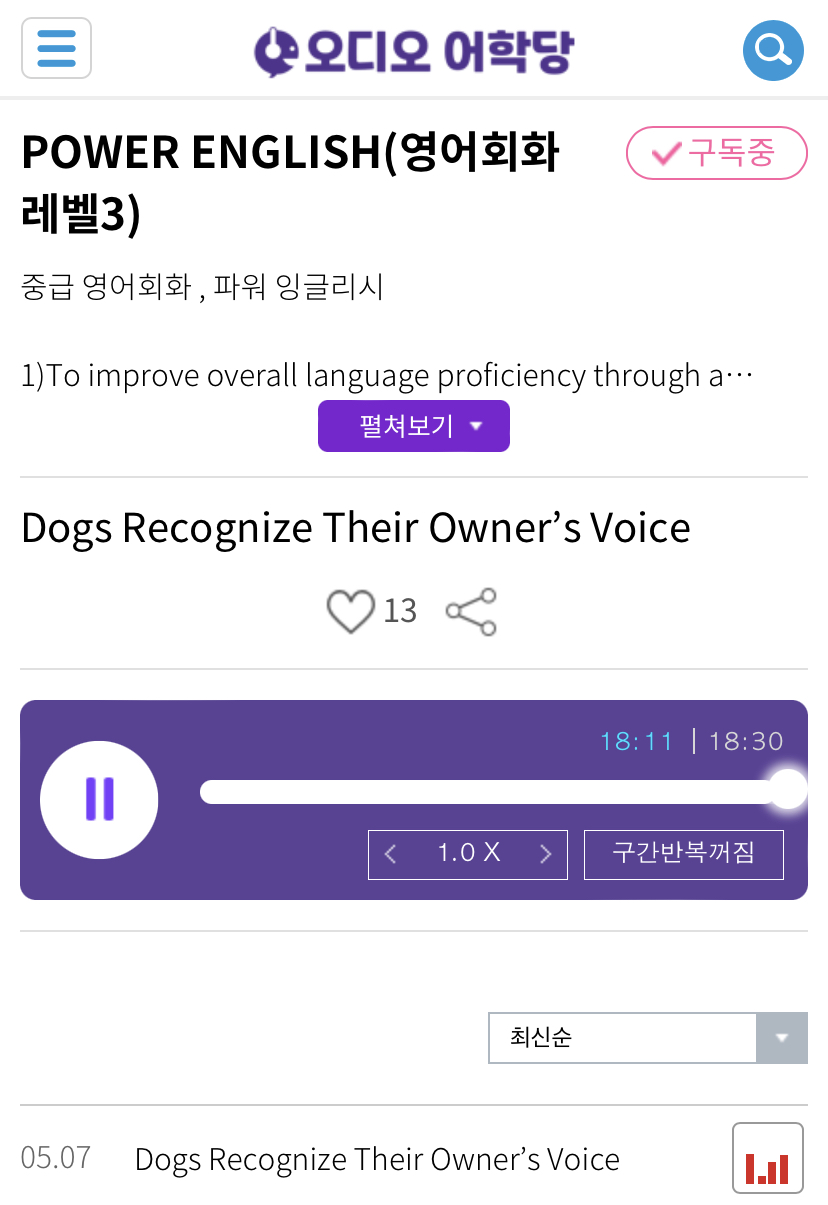This screenshot has height=1205, width=828.
Task: Open the hamburger navigation menu
Action: pos(56,48)
